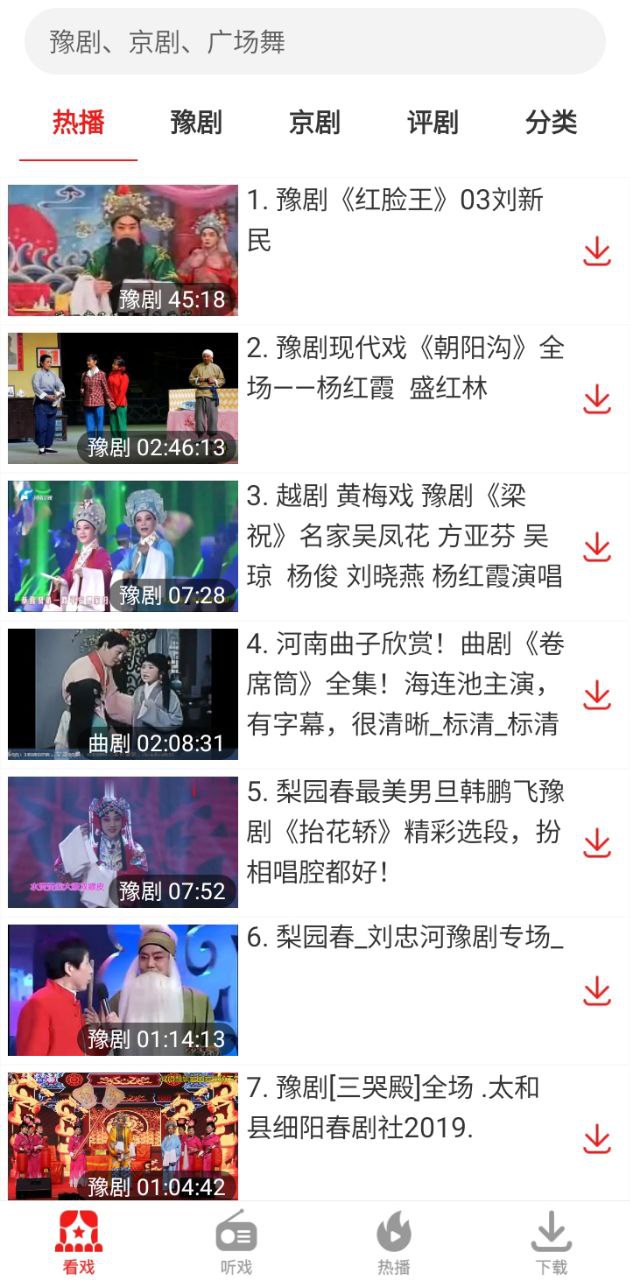Viewport: 630px width, 1280px height.
Task: Switch to the 豫剧 top tab
Action: point(196,123)
